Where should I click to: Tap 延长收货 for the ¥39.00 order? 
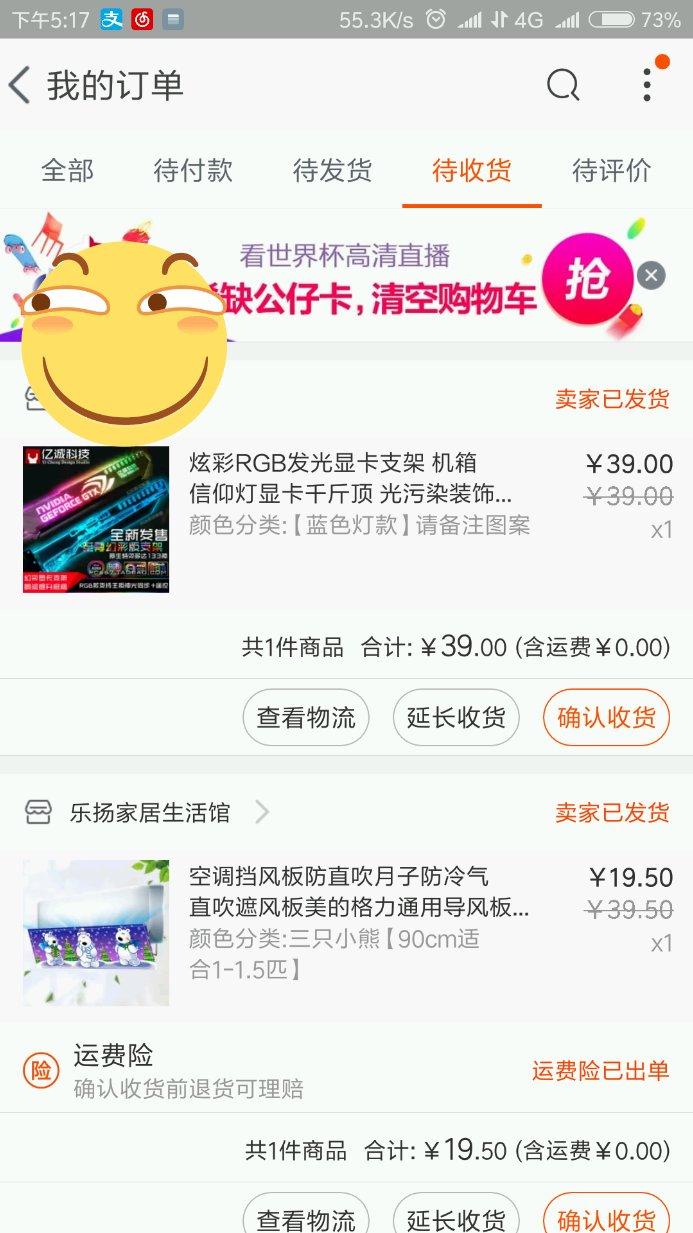pos(456,718)
